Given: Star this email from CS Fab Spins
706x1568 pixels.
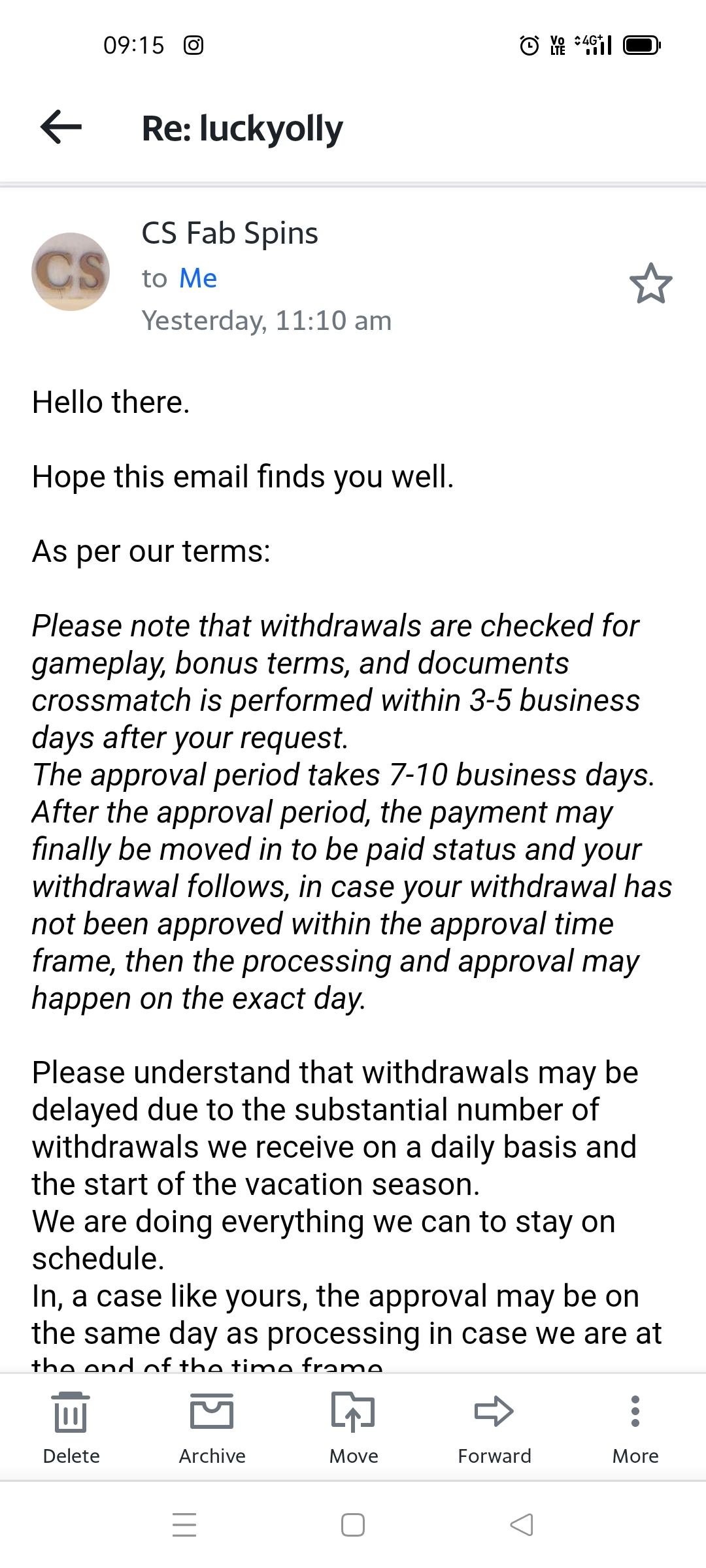Looking at the screenshot, I should 650,283.
